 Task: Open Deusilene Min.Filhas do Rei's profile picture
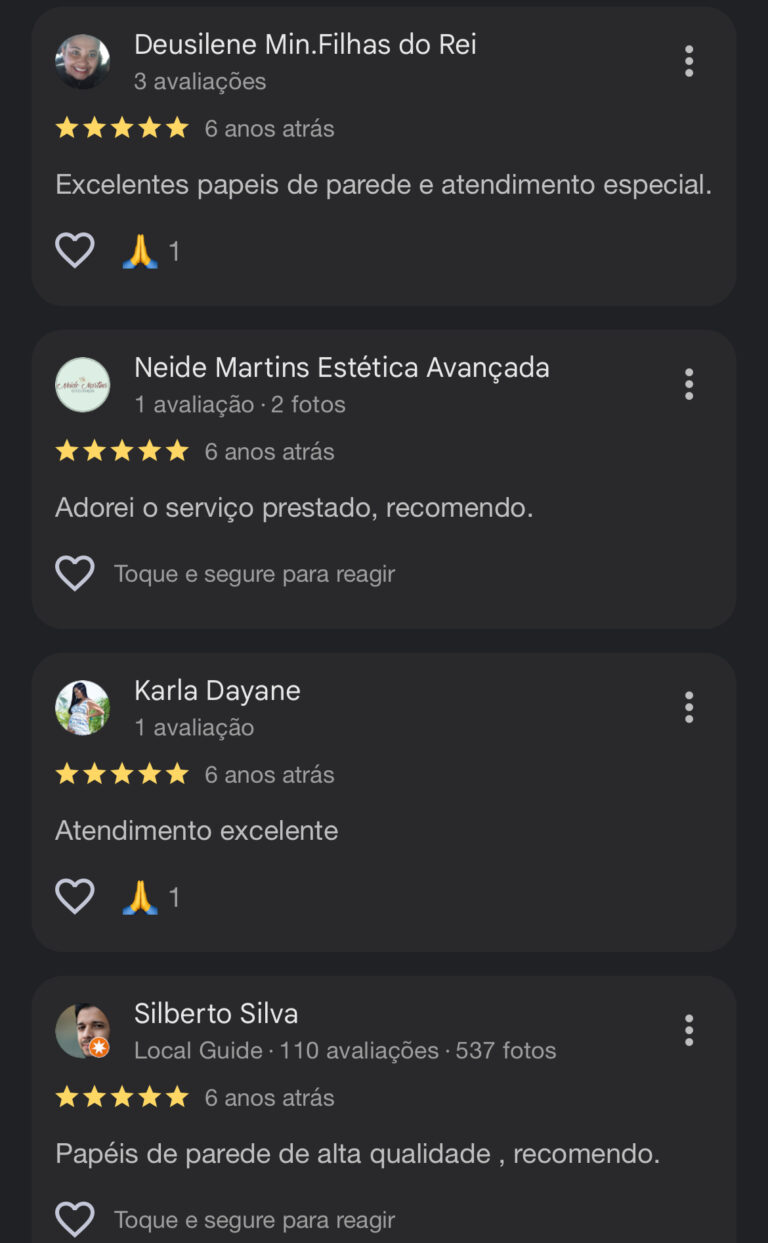[82, 61]
